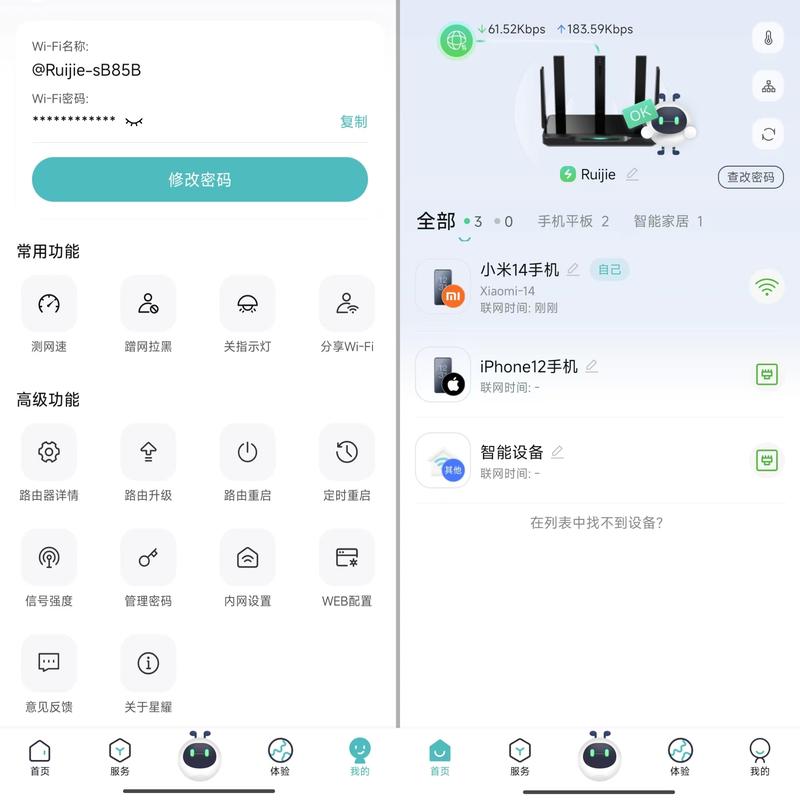Image resolution: width=800 pixels, height=800 pixels.
Task: Open 路由器详情
Action: coord(49,452)
